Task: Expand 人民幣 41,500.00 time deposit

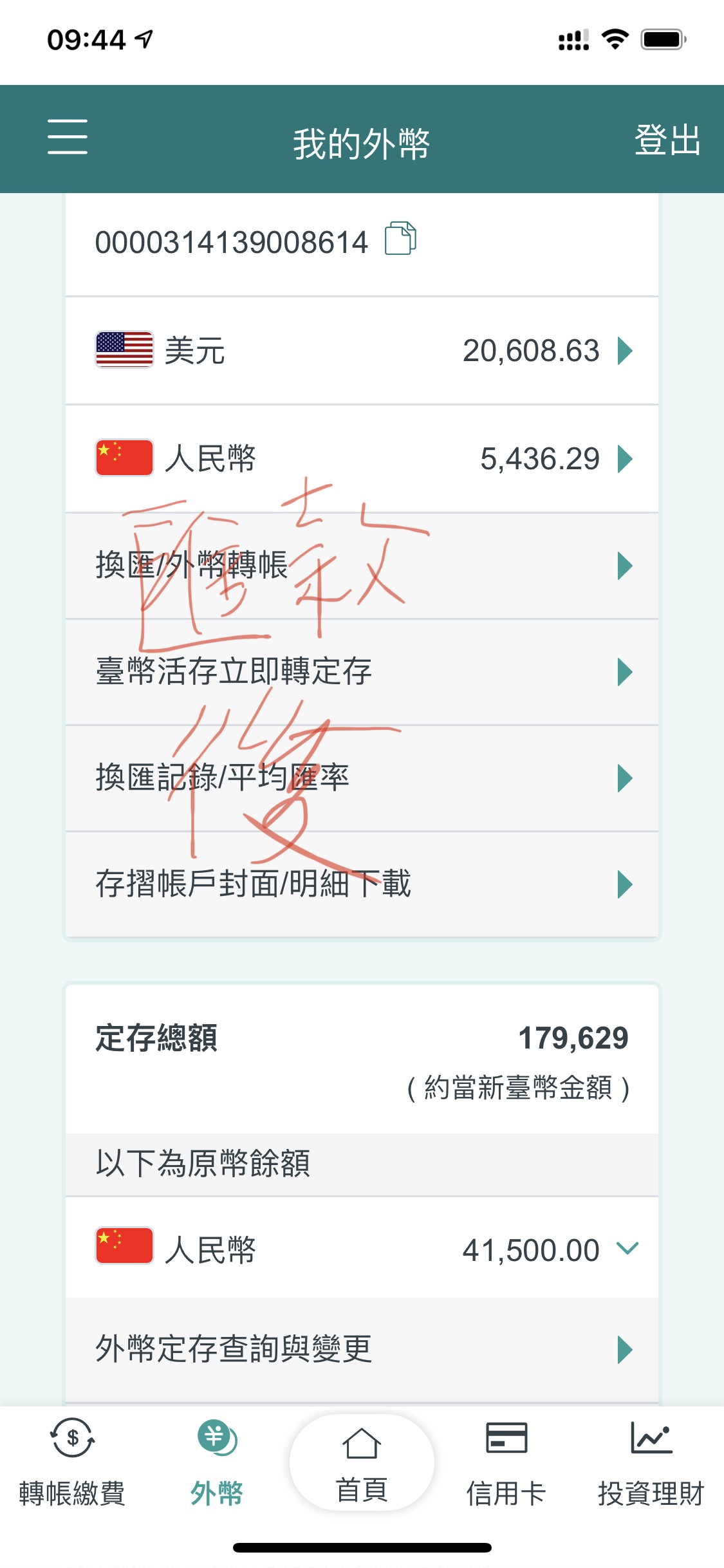Action: click(x=626, y=1249)
